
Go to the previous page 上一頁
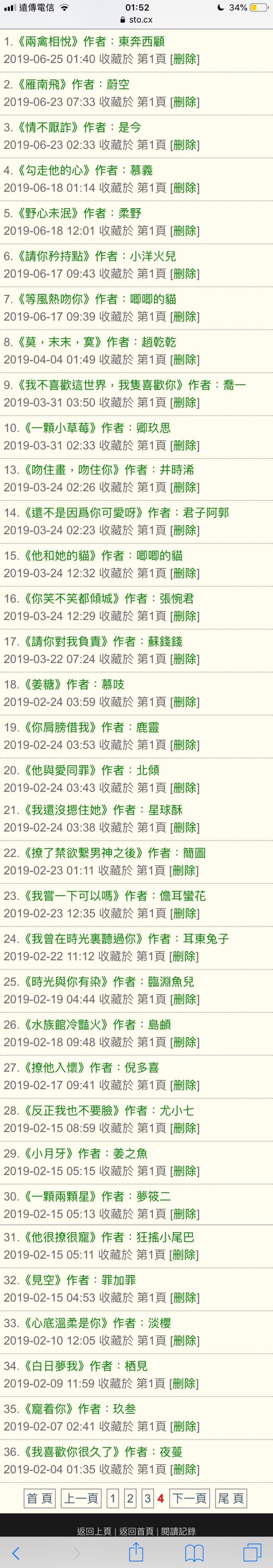click(x=81, y=1498)
